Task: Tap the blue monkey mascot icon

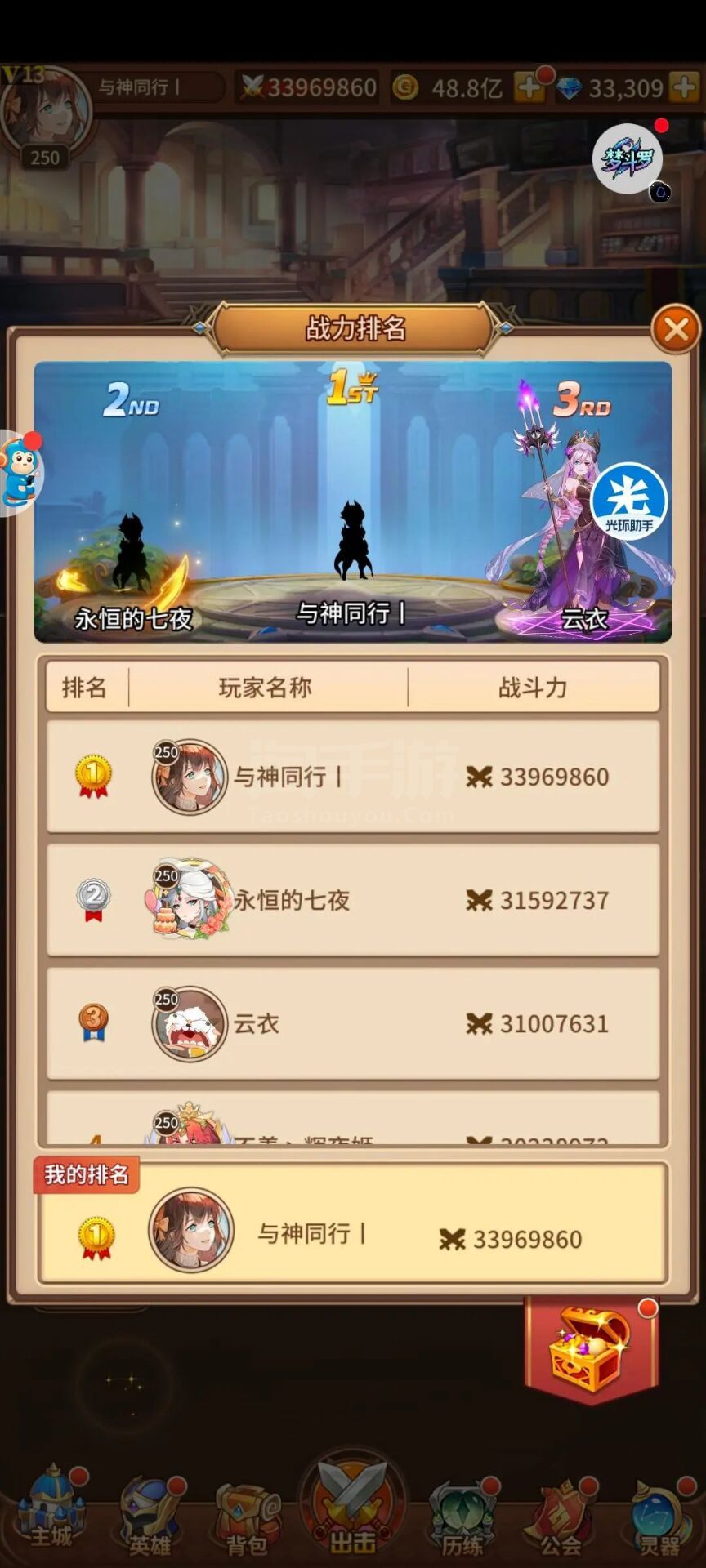Action: (x=20, y=473)
